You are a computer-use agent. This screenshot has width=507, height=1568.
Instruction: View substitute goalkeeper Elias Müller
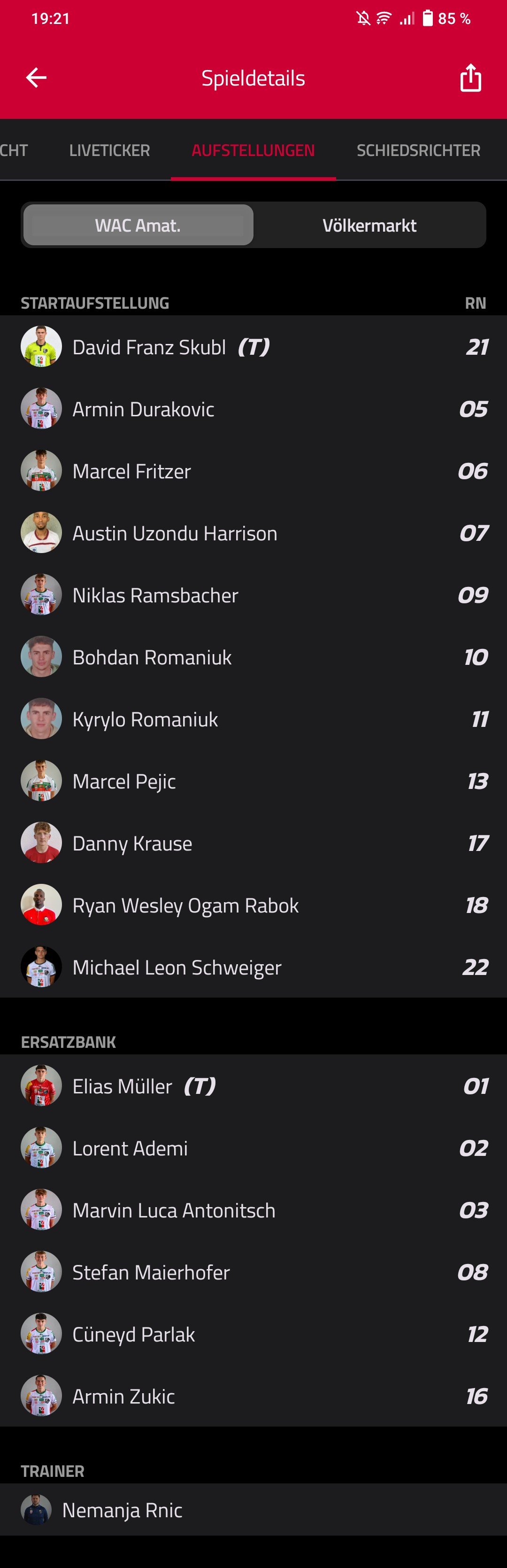point(122,1086)
